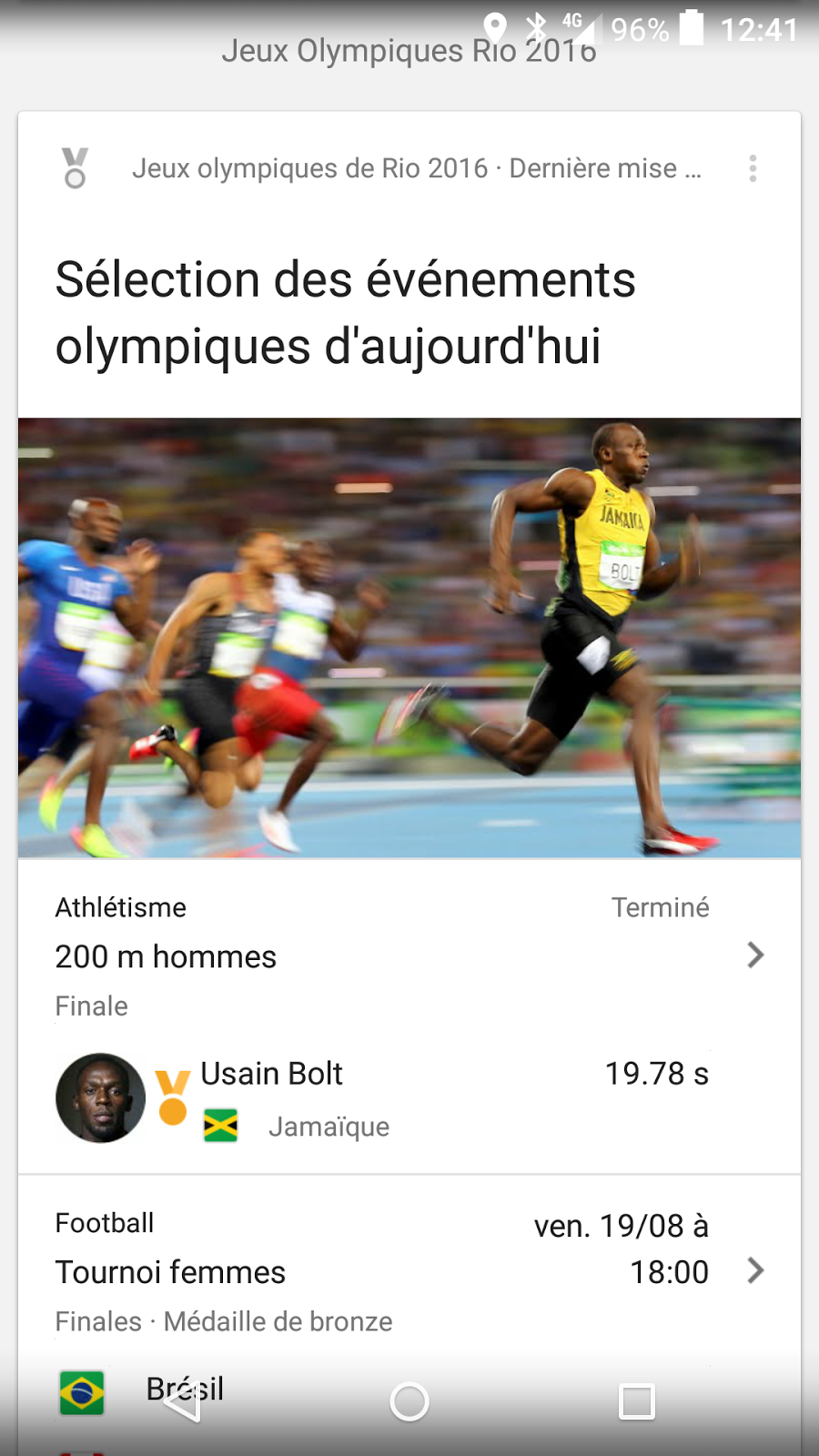819x1456 pixels.
Task: Go back with the system back button
Action: (x=182, y=1402)
